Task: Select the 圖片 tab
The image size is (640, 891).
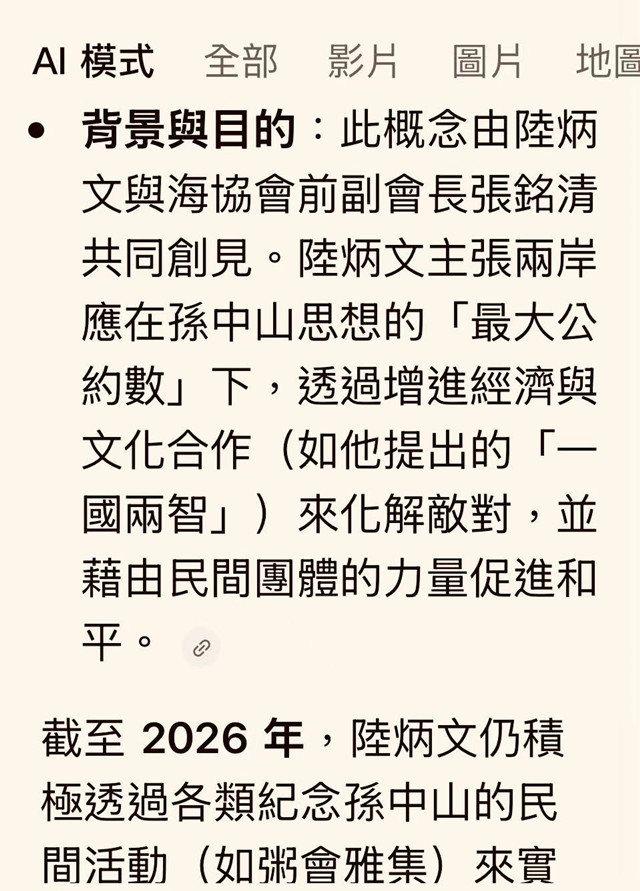Action: (x=487, y=62)
